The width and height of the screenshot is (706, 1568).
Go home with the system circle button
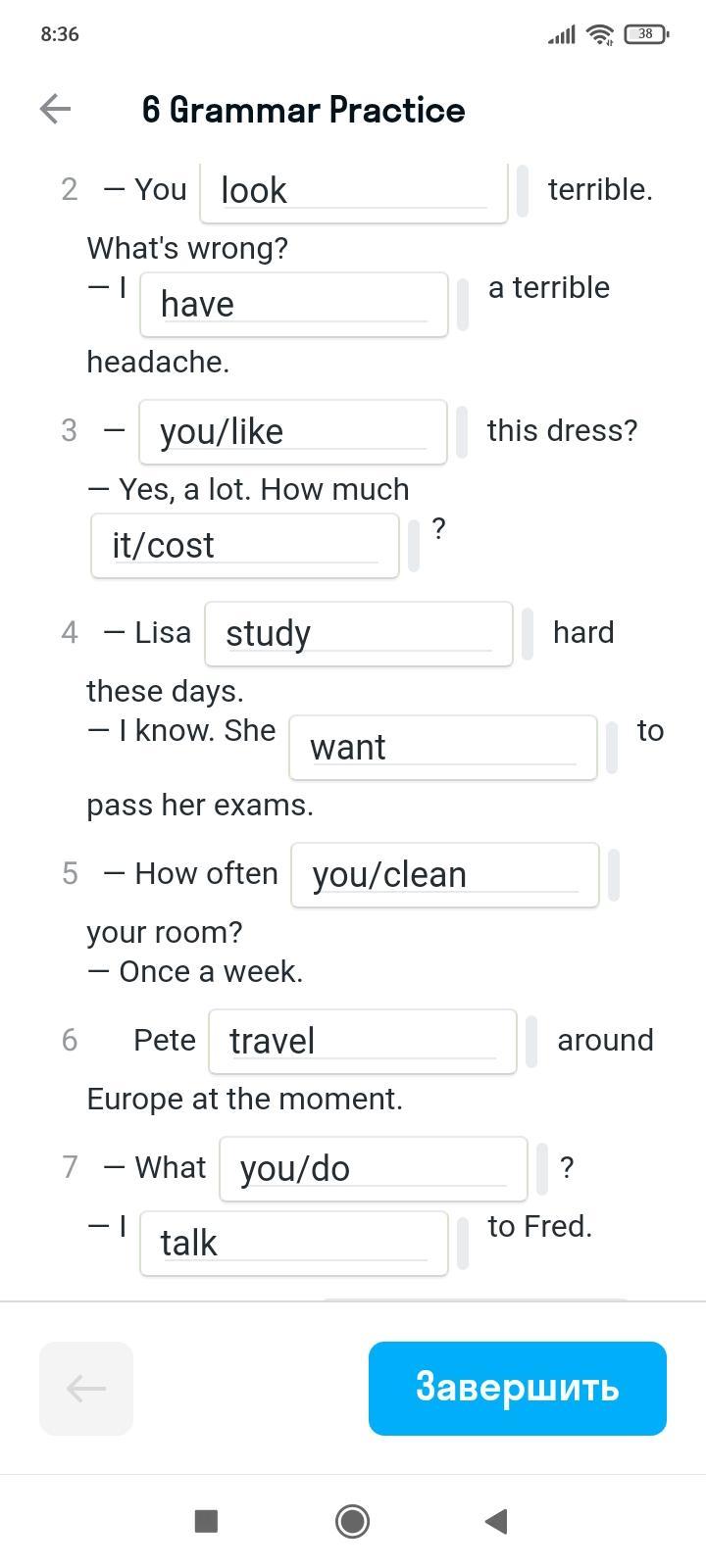(352, 1521)
